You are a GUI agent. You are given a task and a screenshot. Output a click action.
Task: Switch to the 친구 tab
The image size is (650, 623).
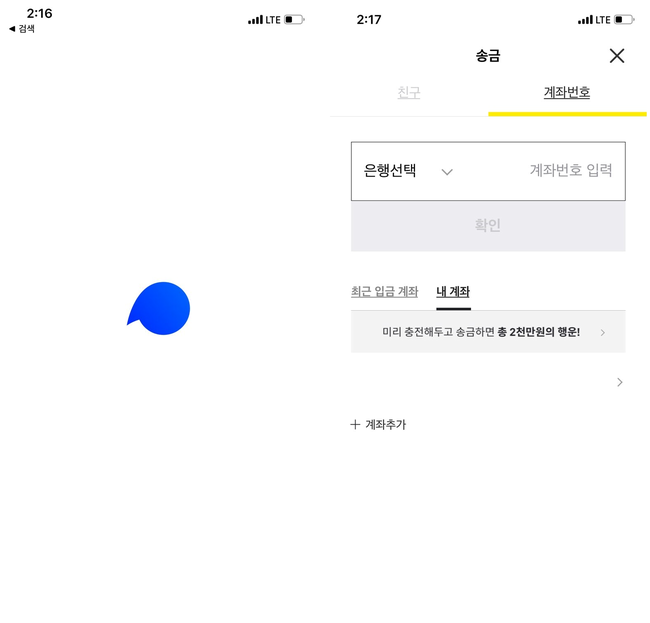pos(408,93)
